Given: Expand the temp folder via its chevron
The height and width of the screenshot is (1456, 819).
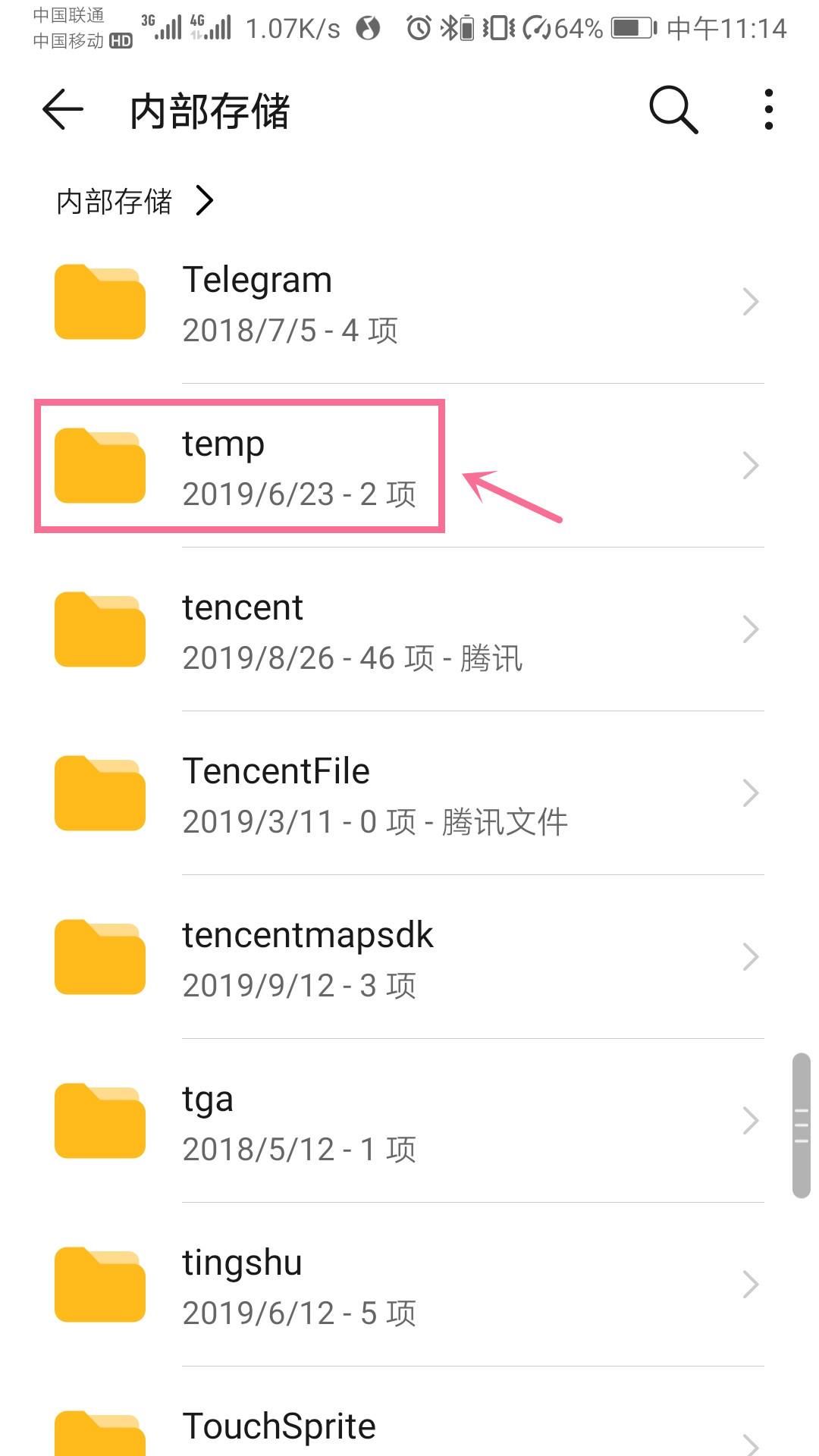Looking at the screenshot, I should [751, 465].
